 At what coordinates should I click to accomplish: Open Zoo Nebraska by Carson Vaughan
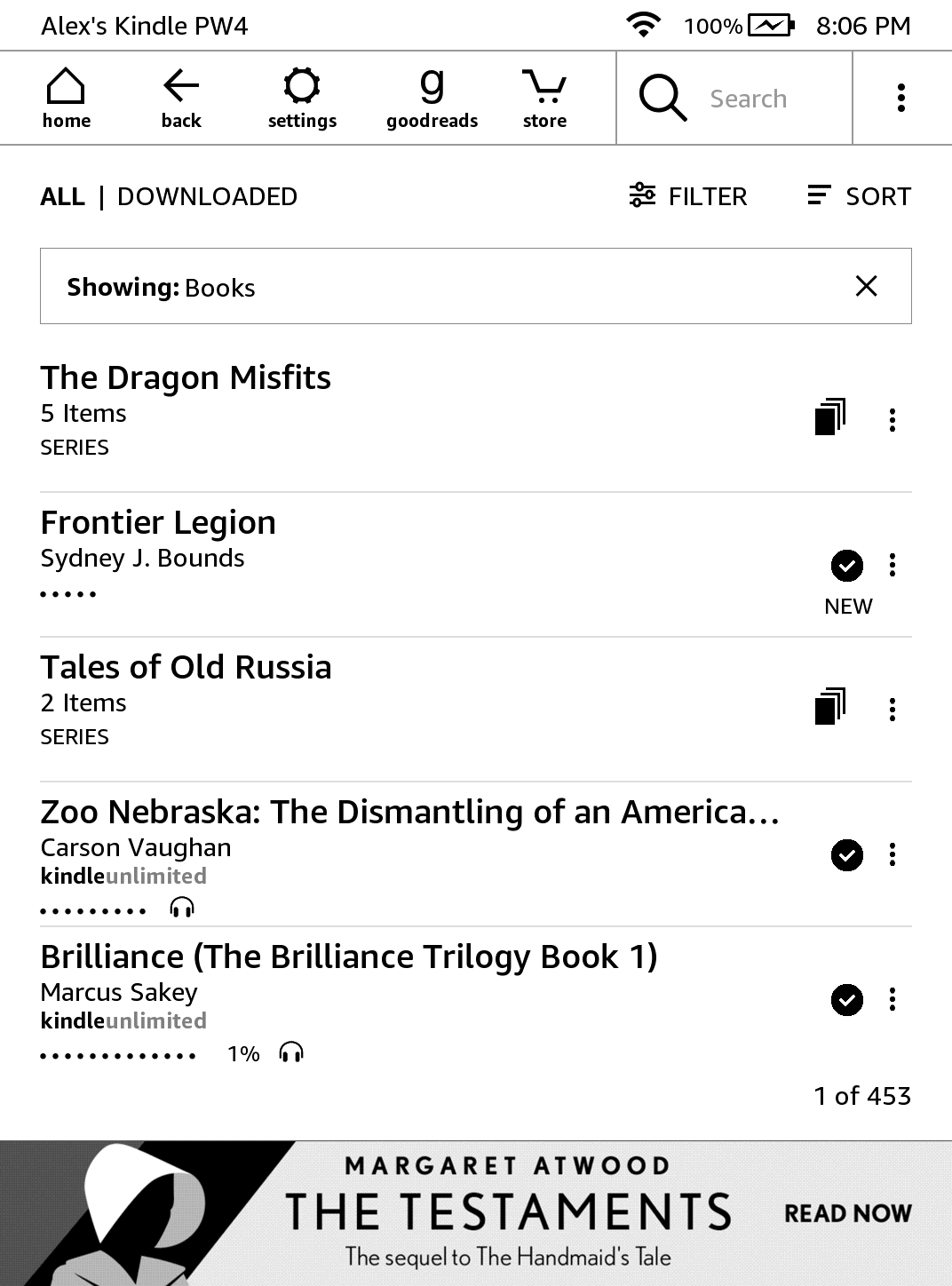pyautogui.click(x=409, y=813)
